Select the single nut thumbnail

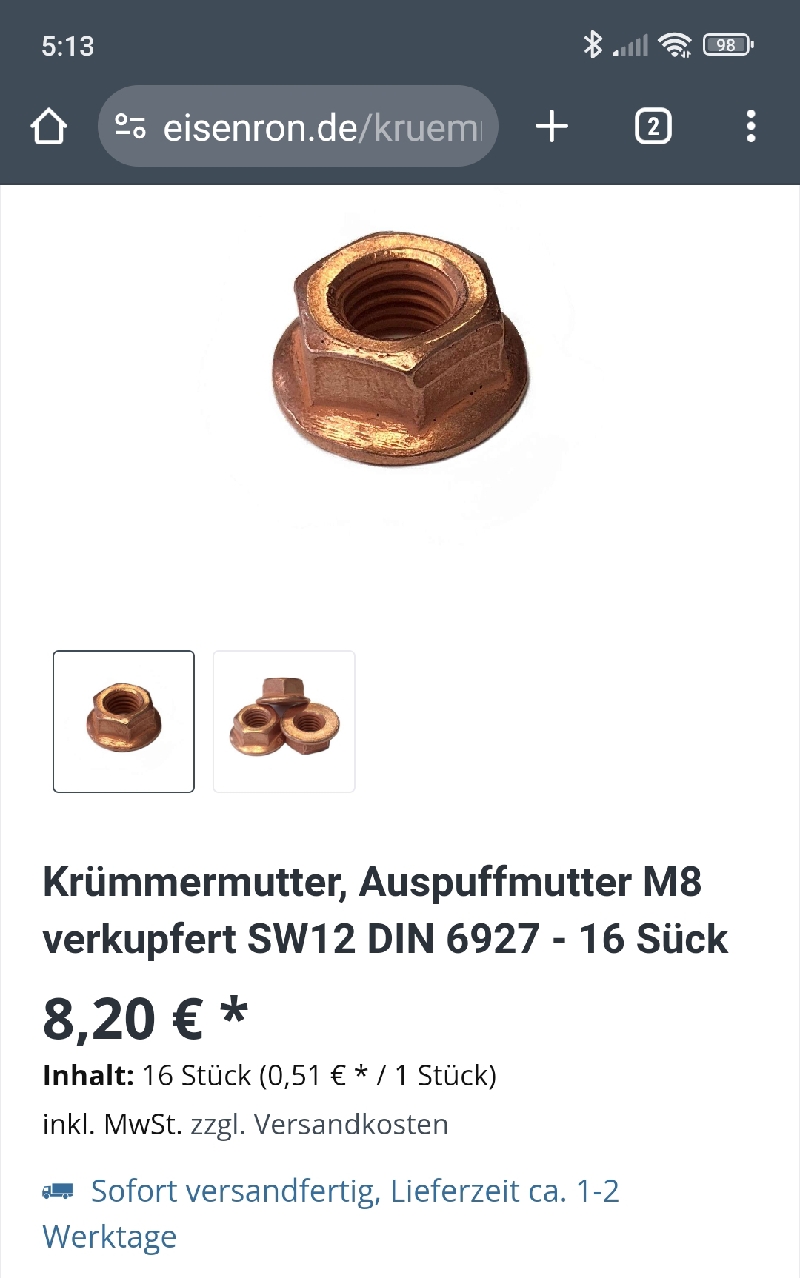click(x=124, y=721)
